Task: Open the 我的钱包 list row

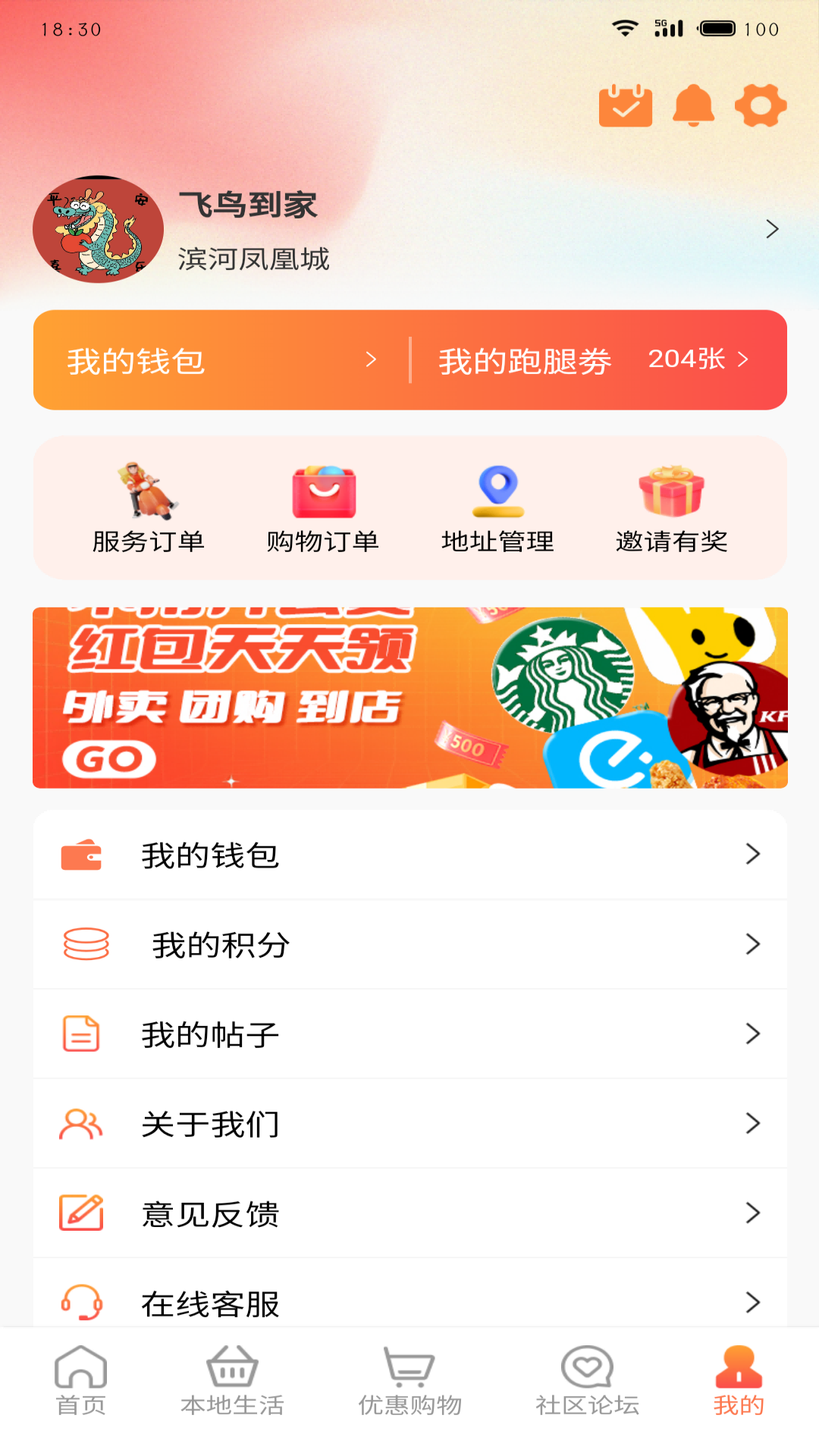Action: pos(409,855)
